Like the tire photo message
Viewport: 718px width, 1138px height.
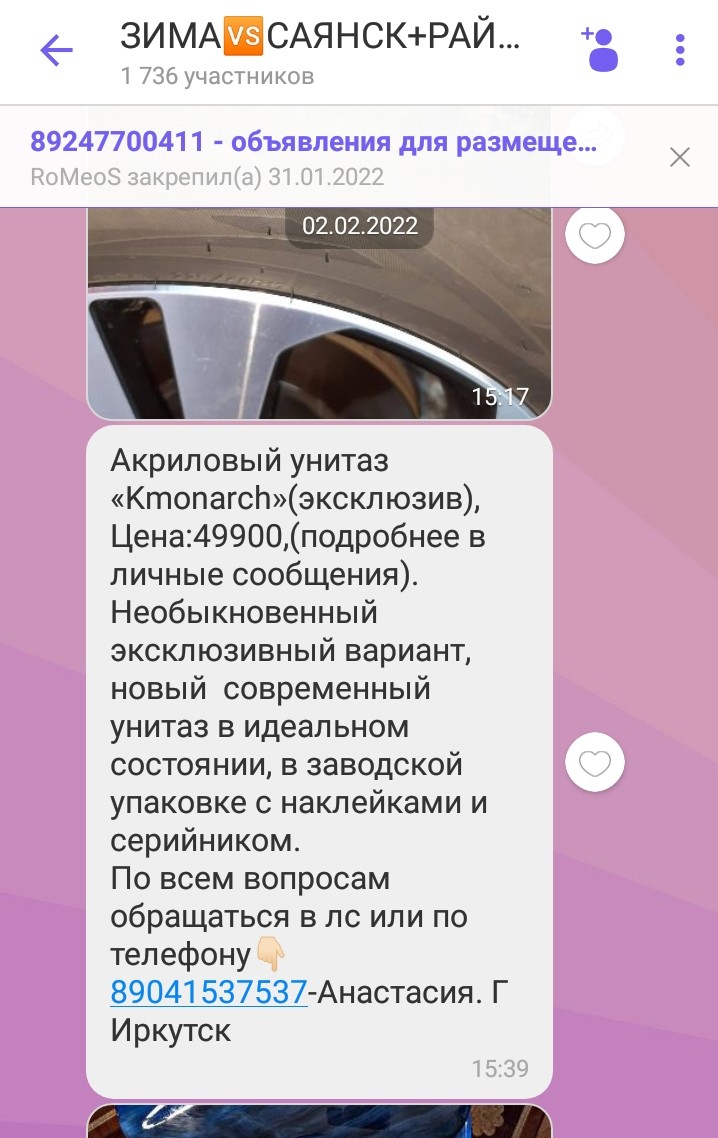pyautogui.click(x=595, y=237)
